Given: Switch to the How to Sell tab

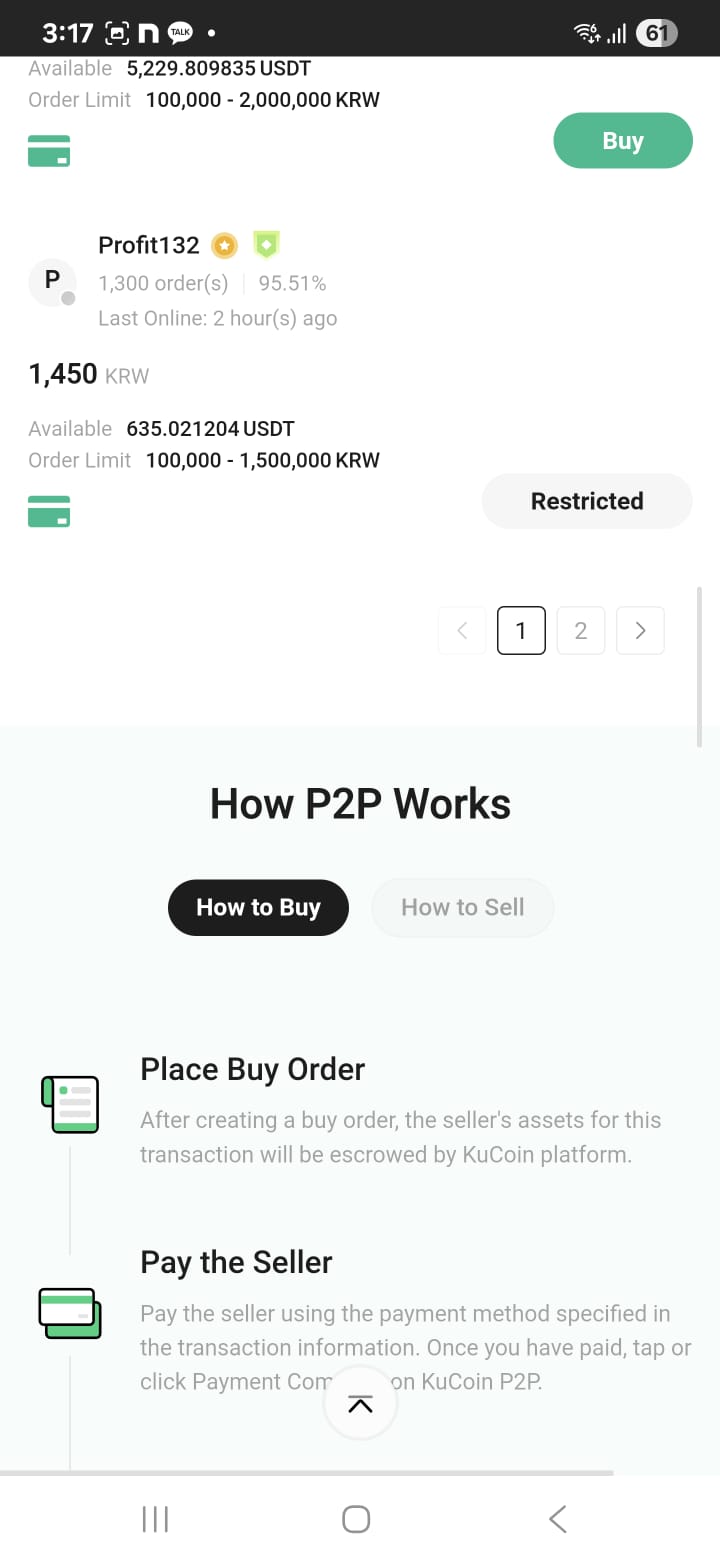Looking at the screenshot, I should click(462, 907).
